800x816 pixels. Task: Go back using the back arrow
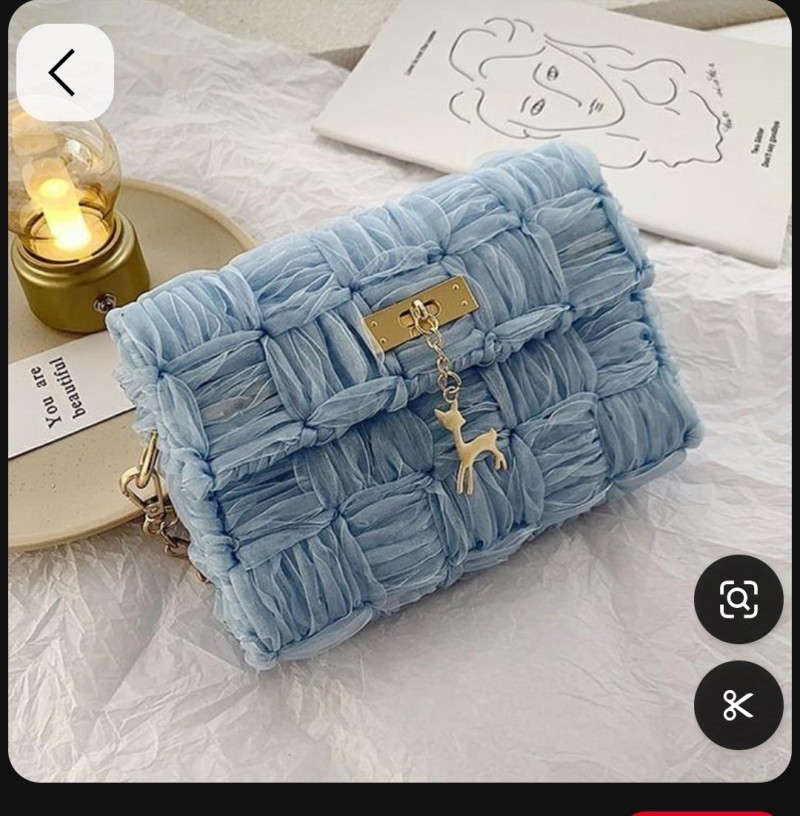point(64,72)
